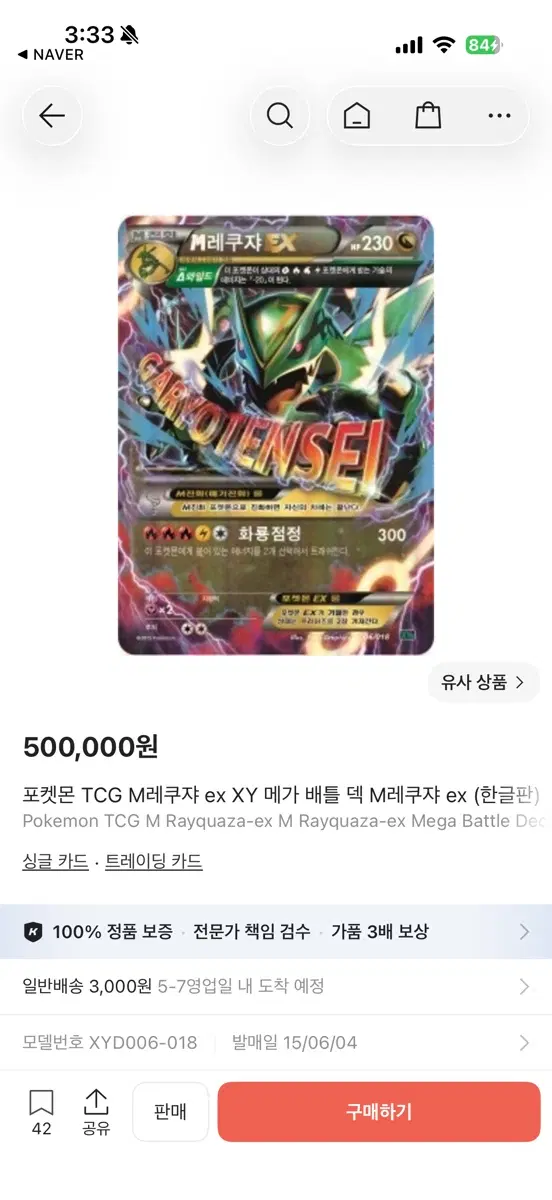The width and height of the screenshot is (552, 1200).
Task: Open the three-dot overflow menu
Action: click(500, 116)
